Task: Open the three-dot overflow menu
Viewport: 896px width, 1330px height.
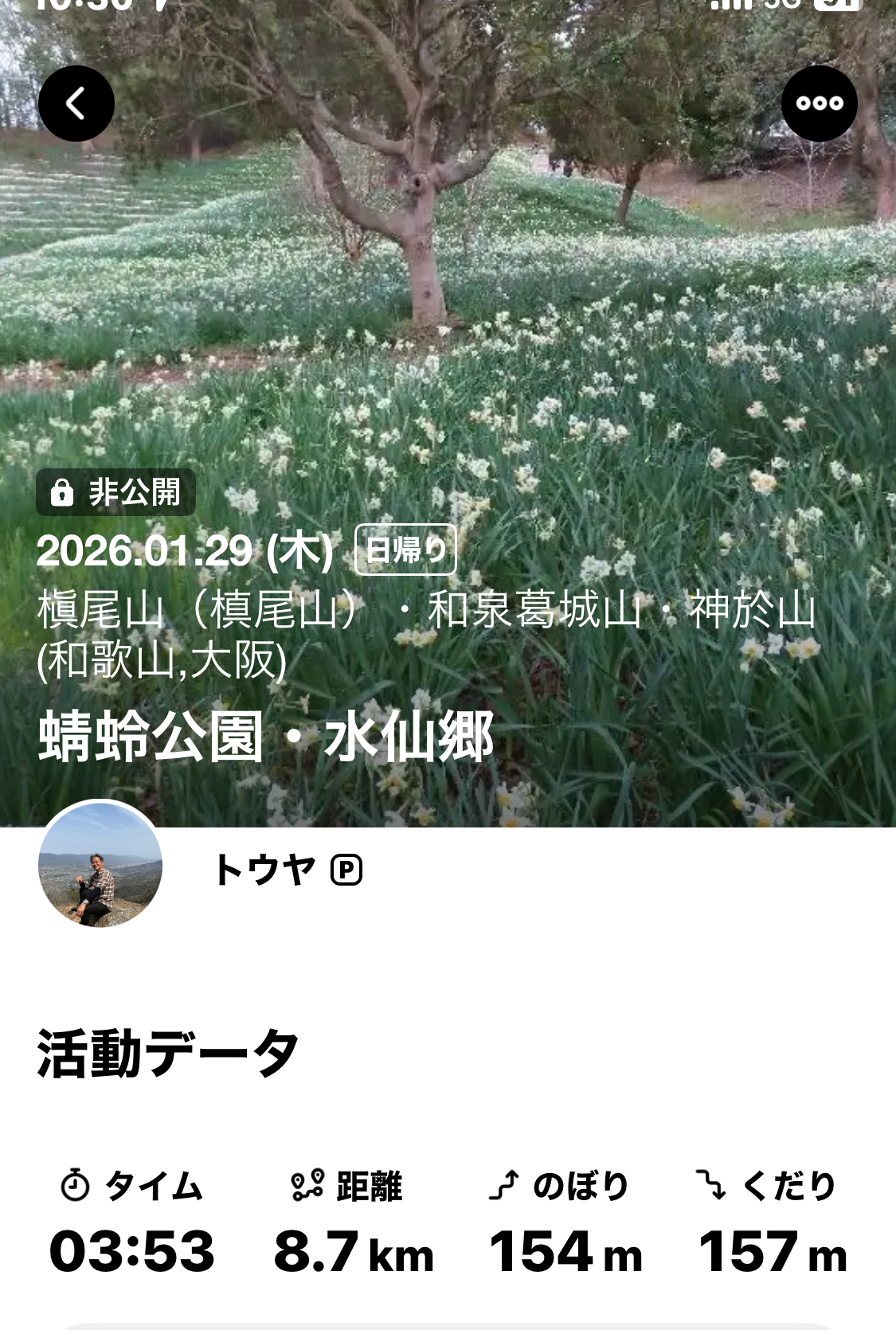Action: [x=819, y=104]
